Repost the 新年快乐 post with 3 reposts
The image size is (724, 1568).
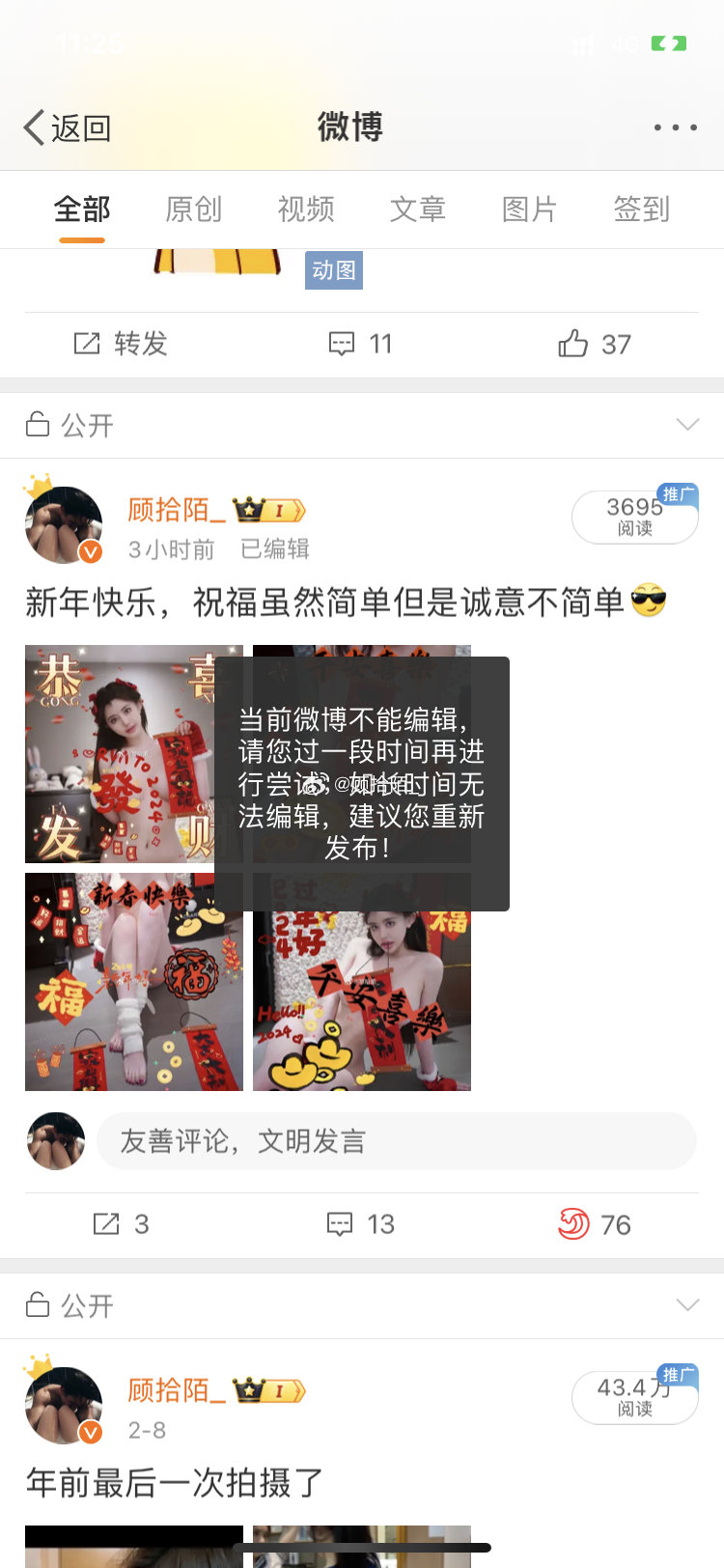click(121, 1224)
